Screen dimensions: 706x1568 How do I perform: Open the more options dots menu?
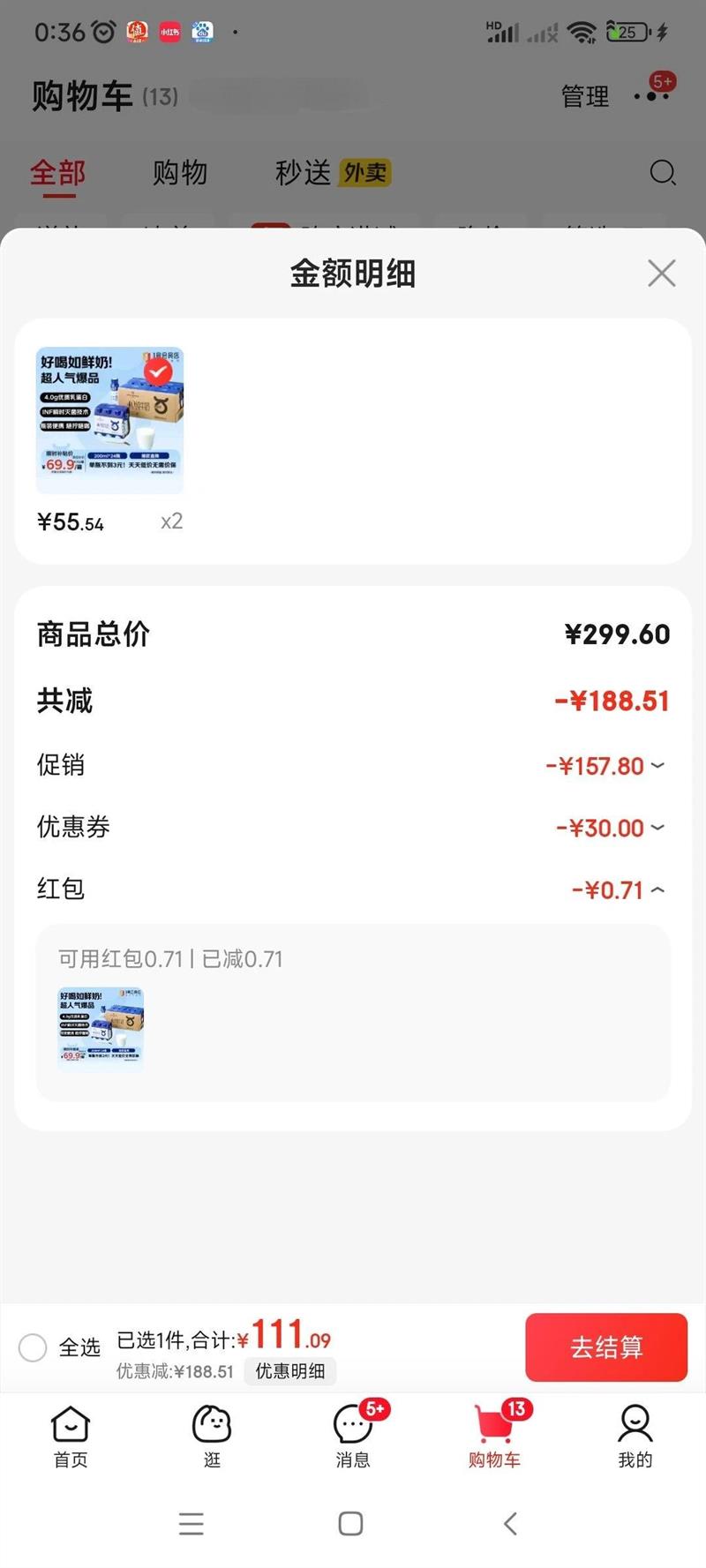(x=651, y=95)
